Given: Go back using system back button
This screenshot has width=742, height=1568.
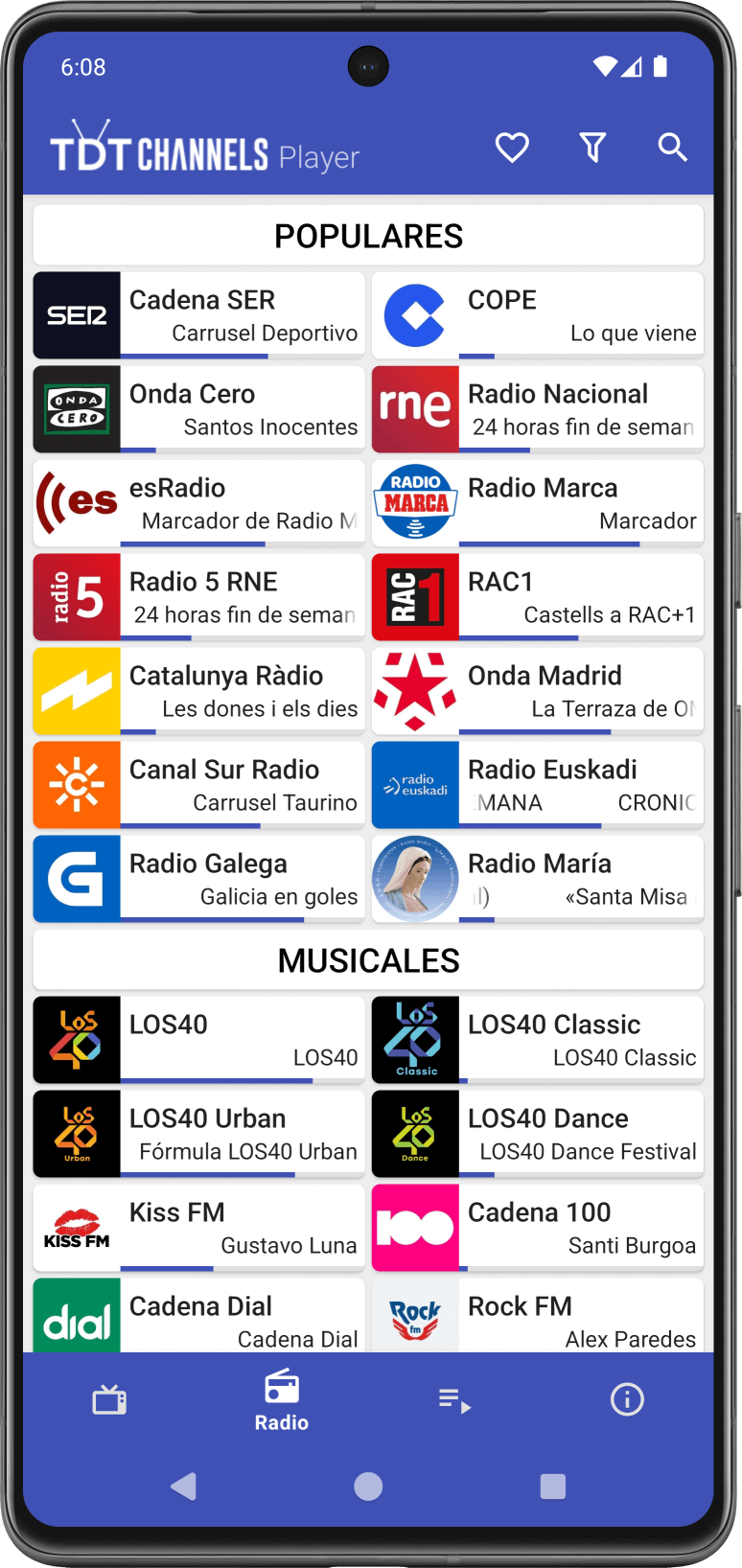Looking at the screenshot, I should pos(183,1487).
